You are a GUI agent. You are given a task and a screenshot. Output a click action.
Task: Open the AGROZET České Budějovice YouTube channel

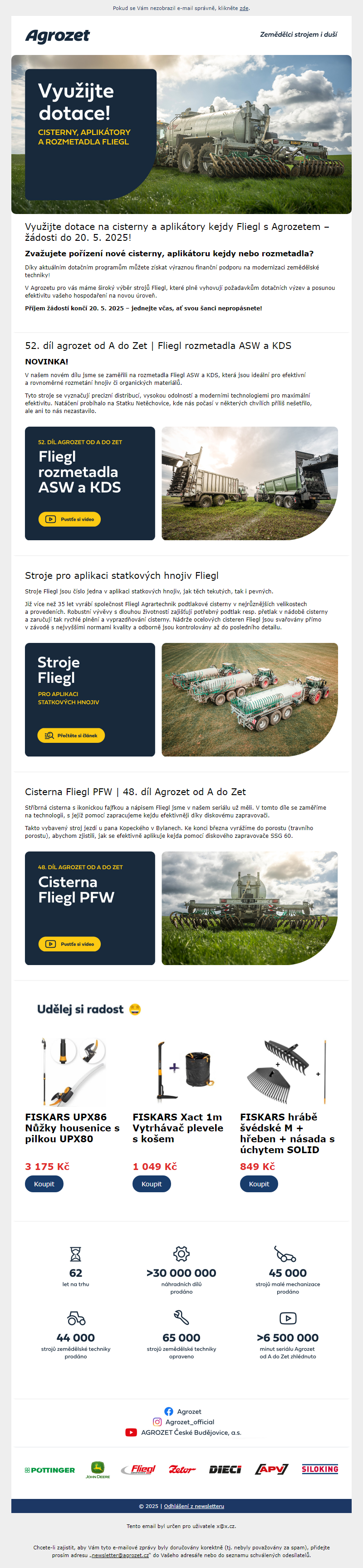183,1432
